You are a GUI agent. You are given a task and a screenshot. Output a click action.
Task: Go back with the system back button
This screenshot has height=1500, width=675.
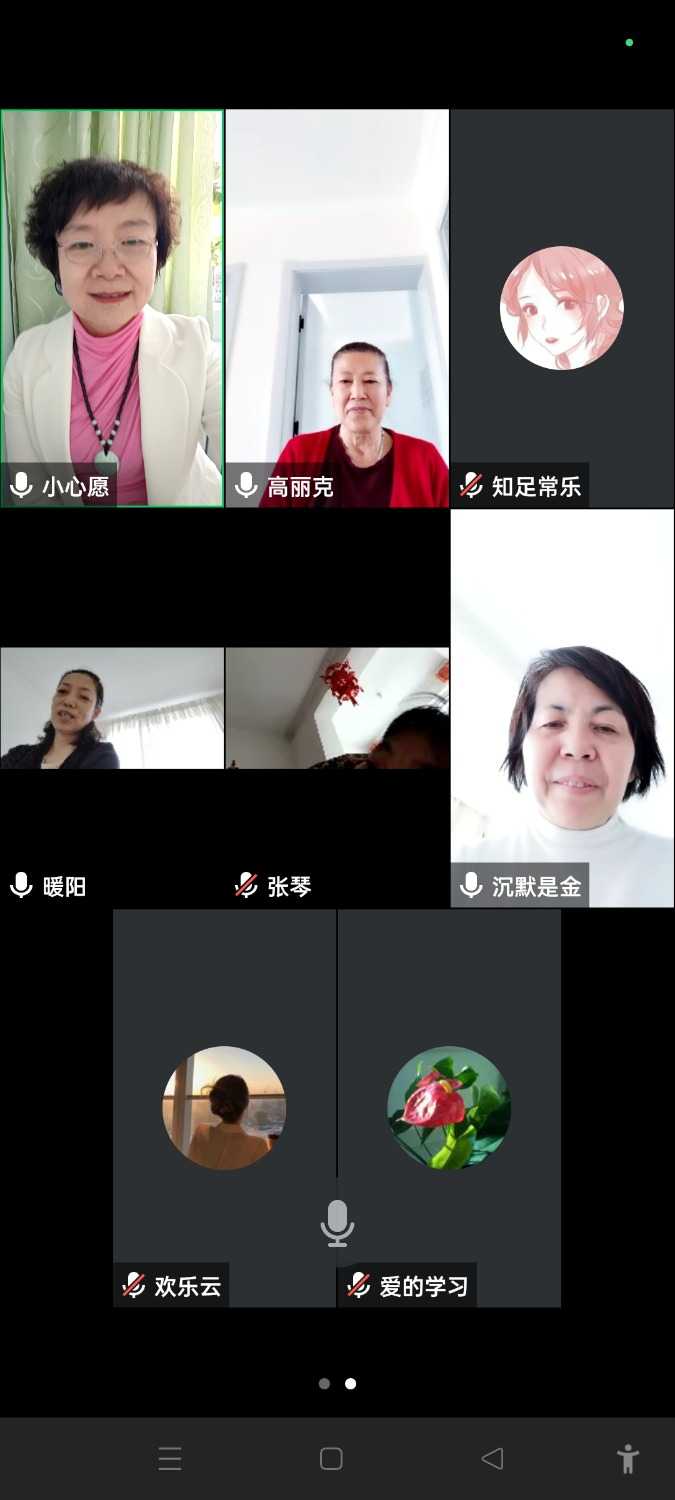point(492,1459)
